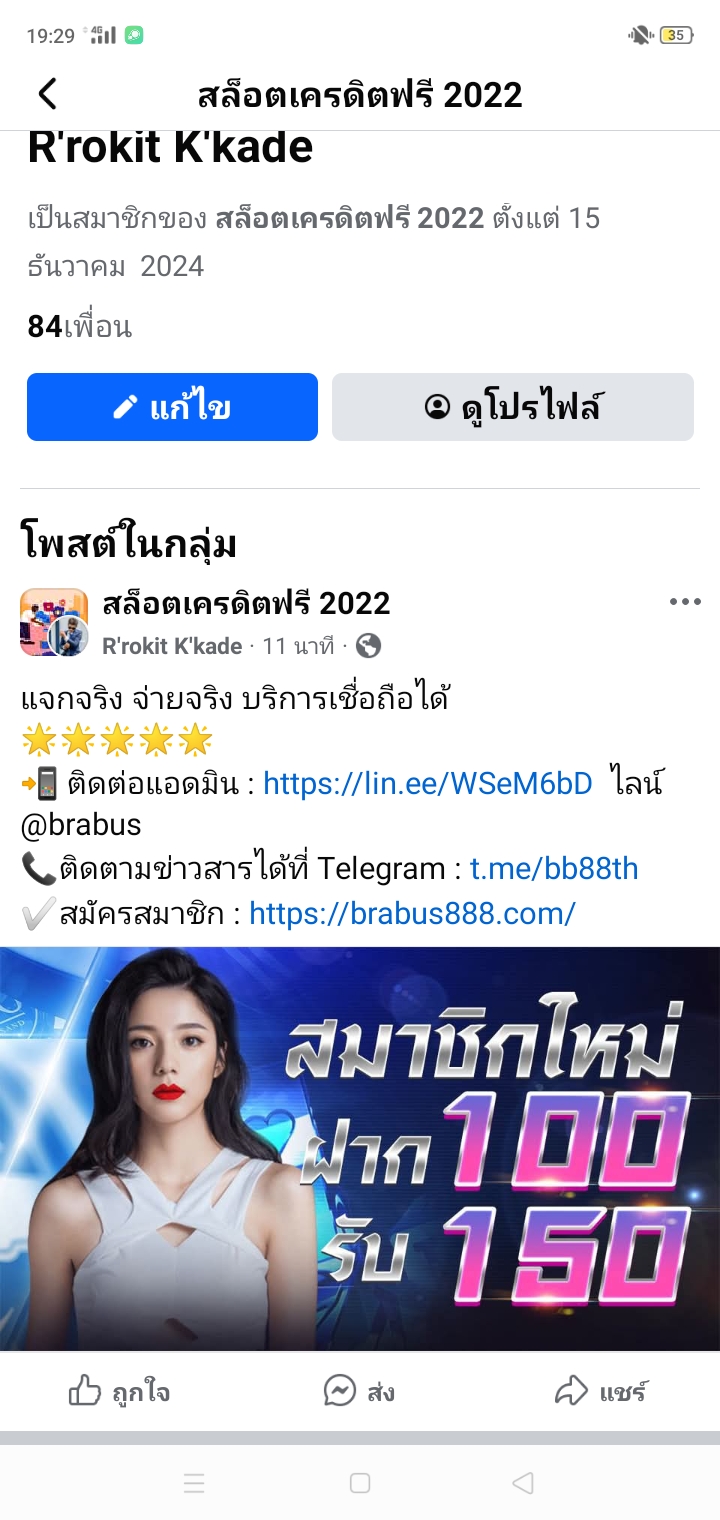Tap the blue แก้ไข edit button
This screenshot has height=1520, width=720.
[x=172, y=407]
